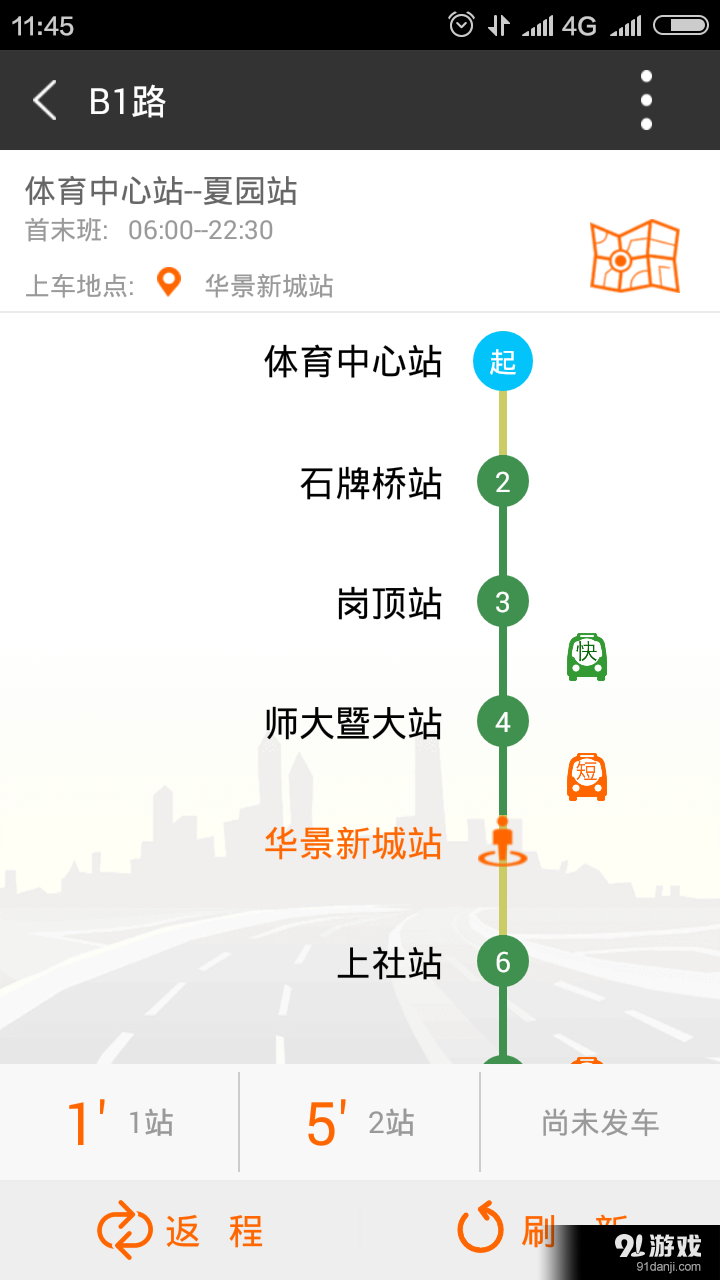This screenshot has width=720, height=1280.
Task: Tap station marker number 6 at 上社站
Action: point(503,961)
